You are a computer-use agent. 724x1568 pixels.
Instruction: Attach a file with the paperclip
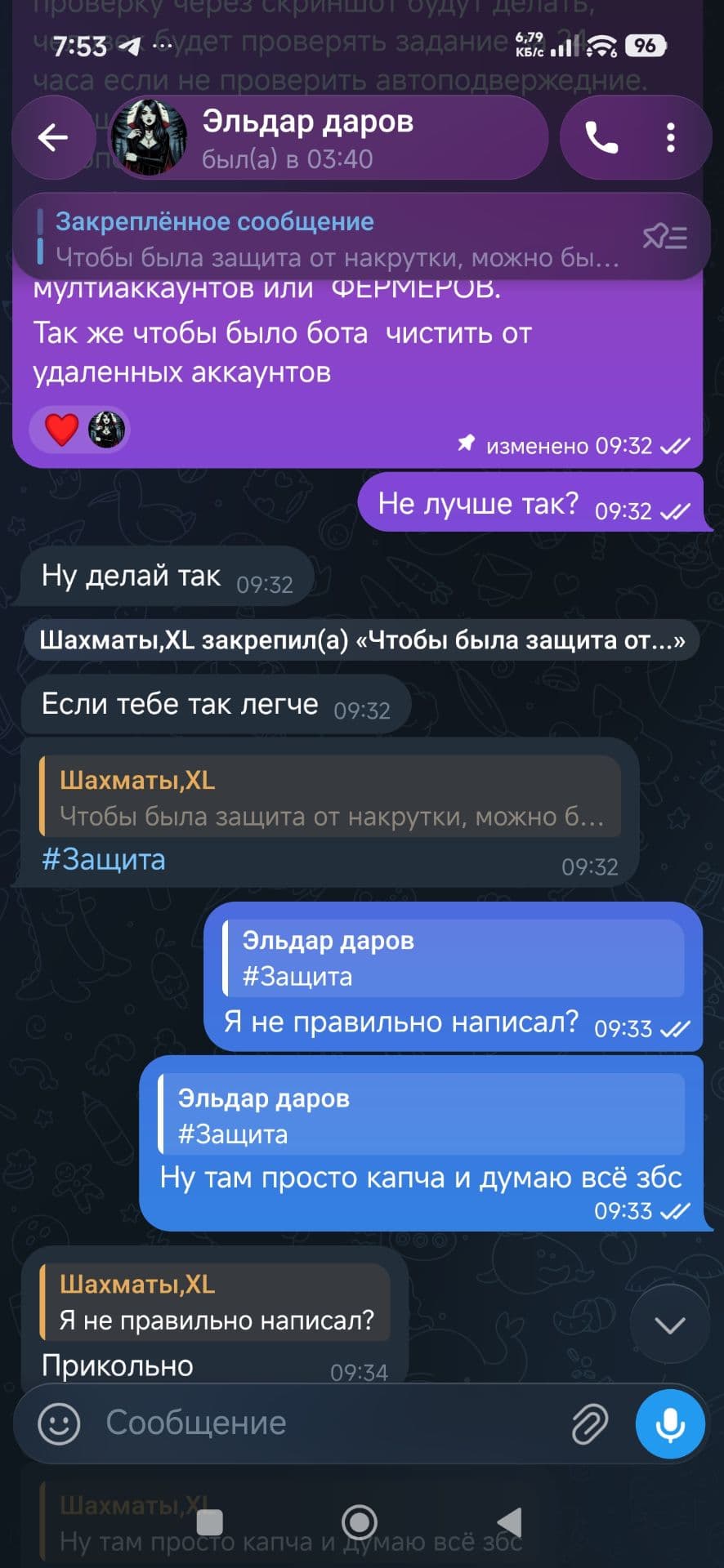589,1424
